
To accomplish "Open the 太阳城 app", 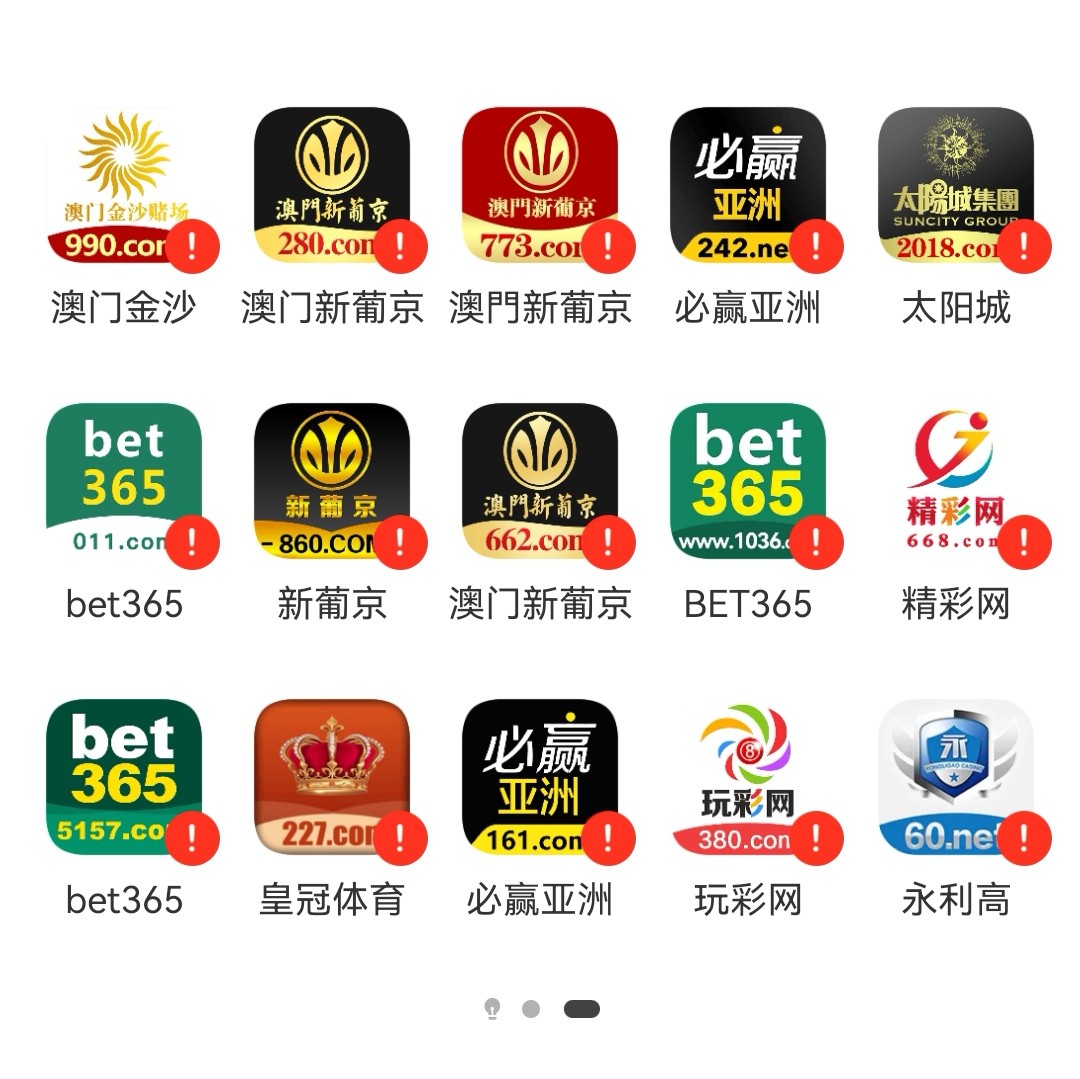I will coord(956,185).
